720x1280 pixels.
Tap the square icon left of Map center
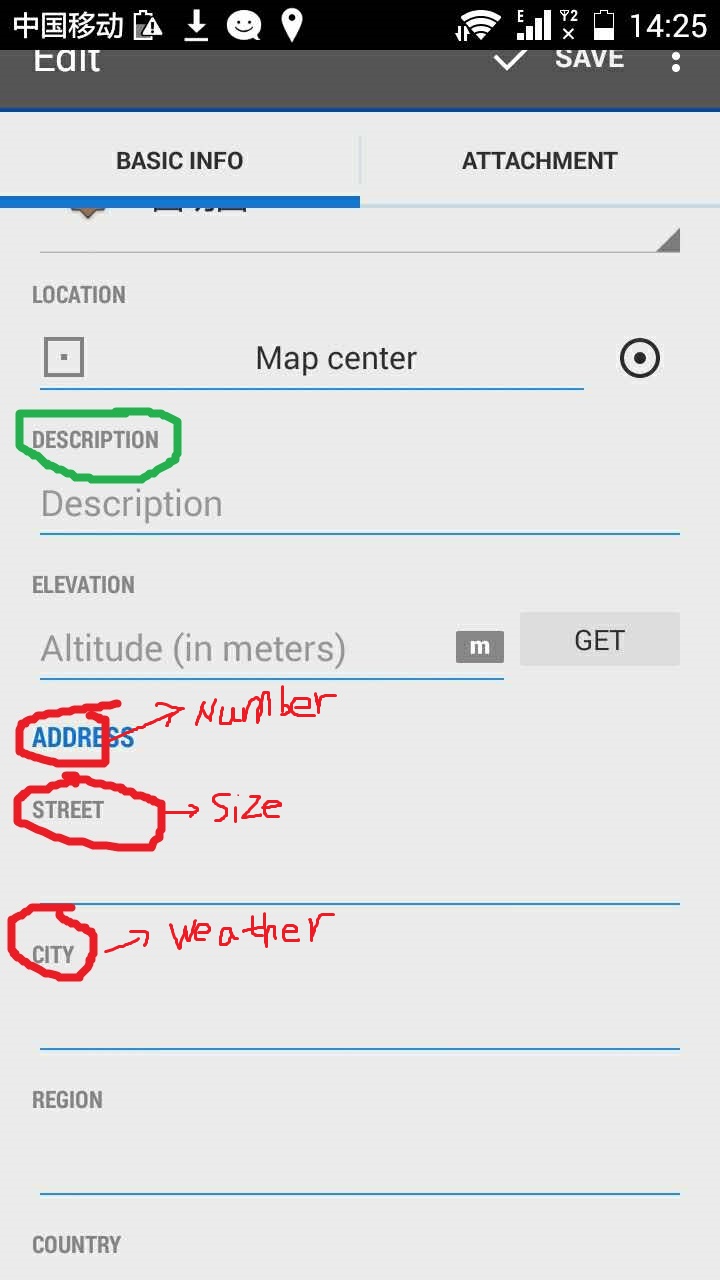(64, 357)
